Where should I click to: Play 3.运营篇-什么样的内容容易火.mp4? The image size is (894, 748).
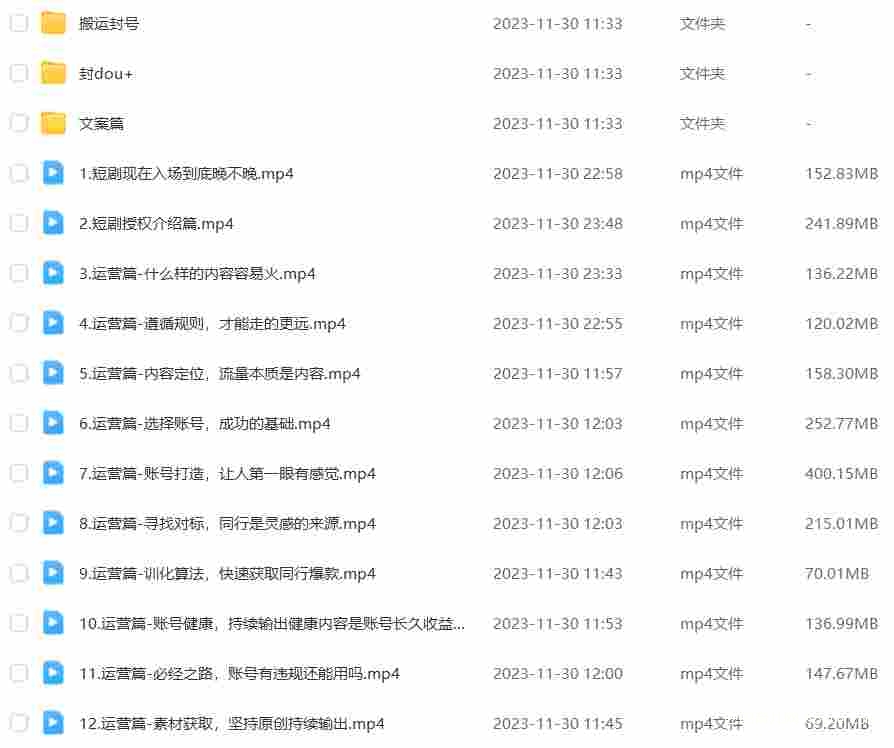point(197,273)
